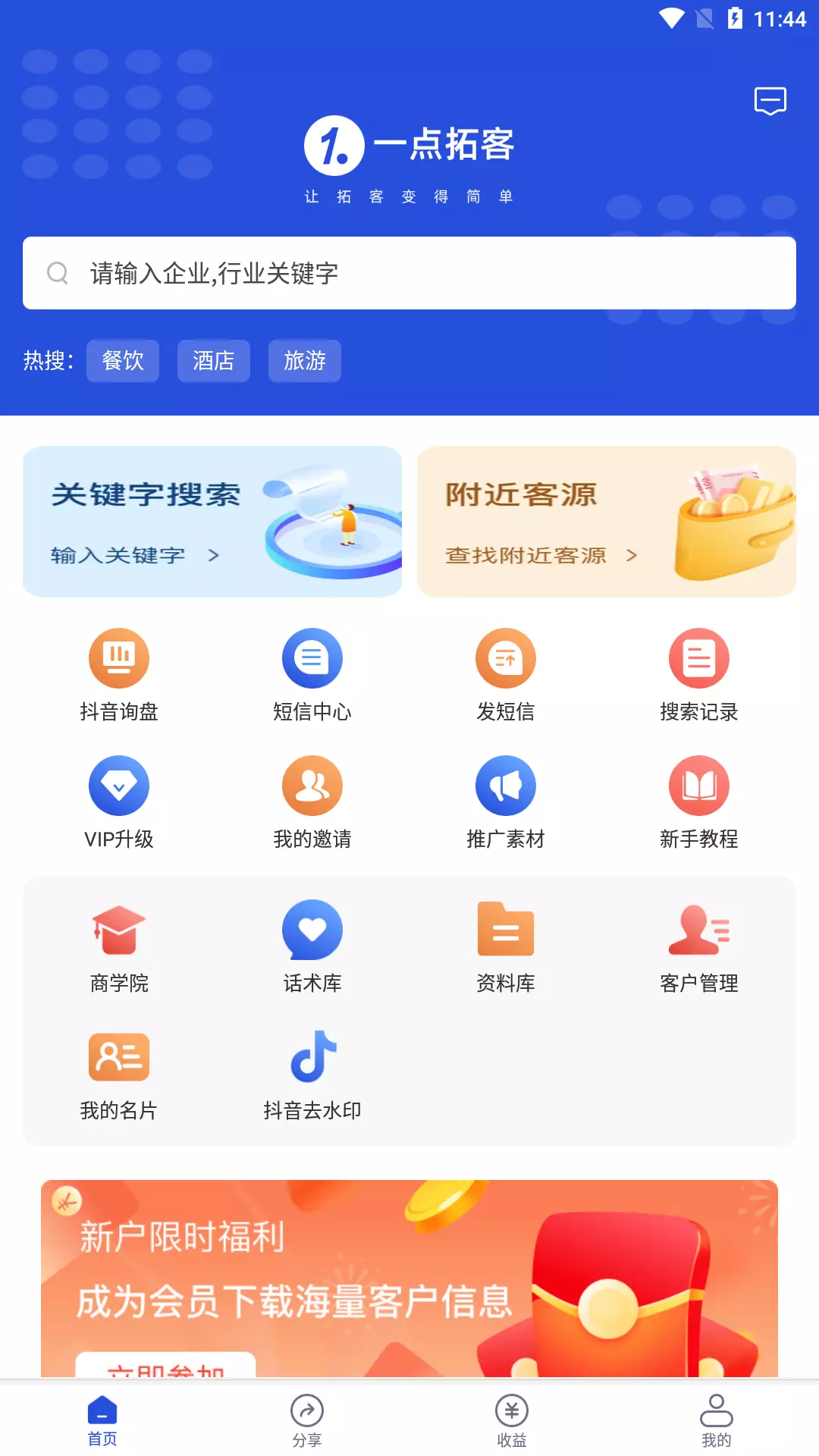Select the 旅游 hot search chip
The width and height of the screenshot is (819, 1456).
click(305, 361)
